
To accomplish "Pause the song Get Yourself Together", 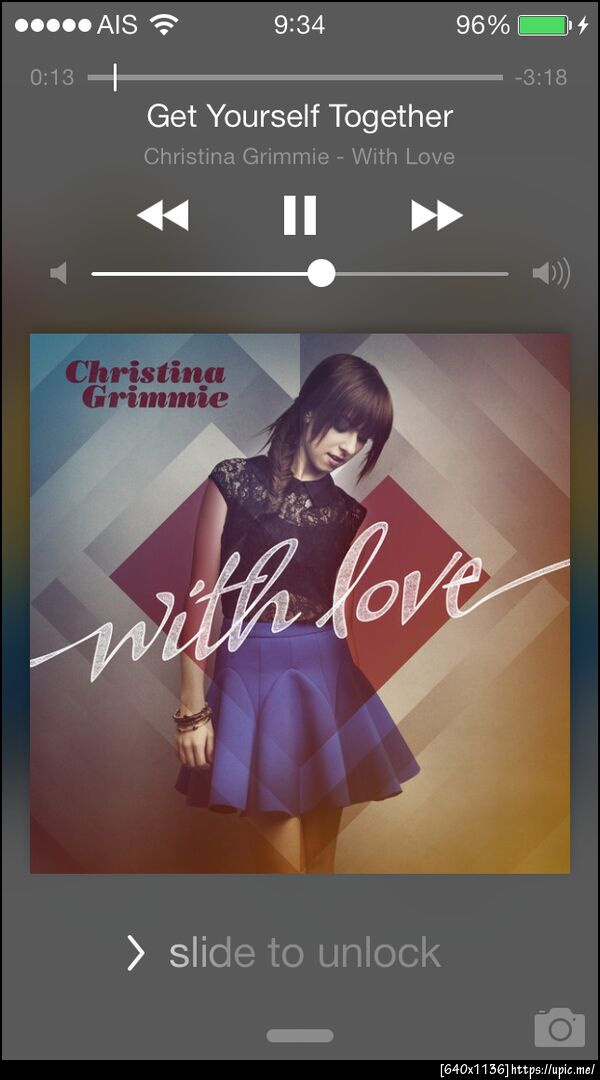I will [x=299, y=215].
